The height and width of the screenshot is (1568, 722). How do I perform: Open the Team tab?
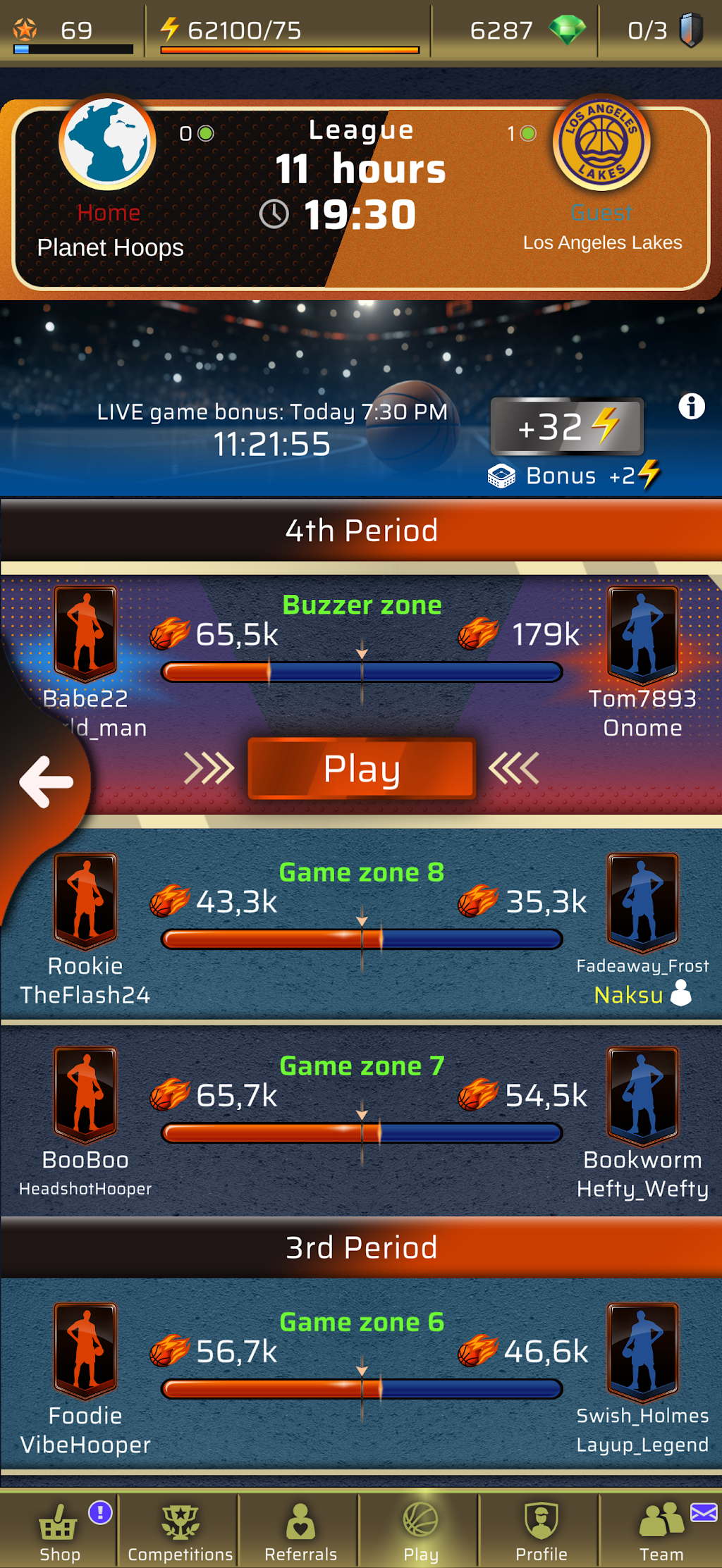tap(661, 1531)
